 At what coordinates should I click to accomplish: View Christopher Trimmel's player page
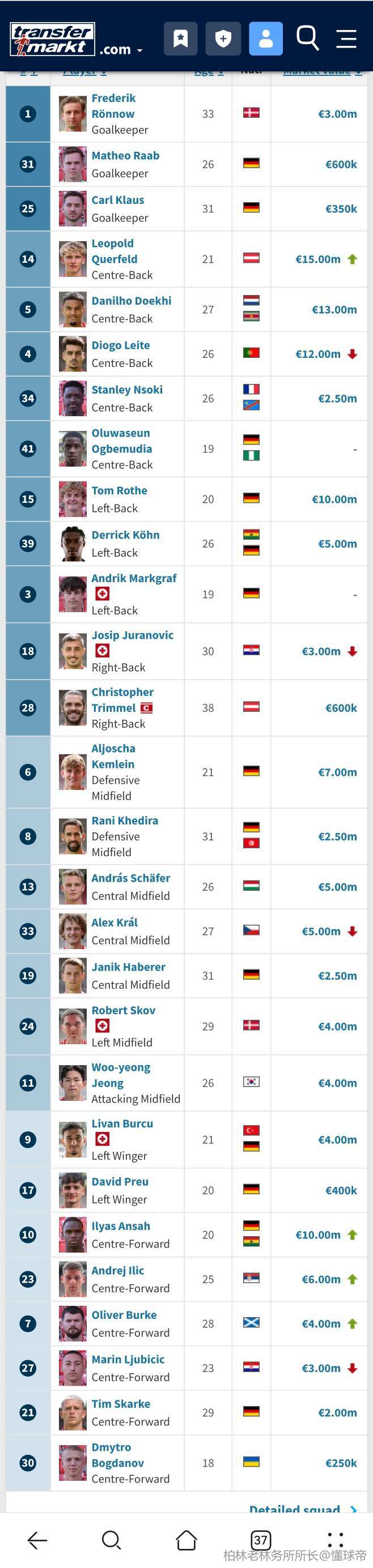pyautogui.click(x=122, y=700)
